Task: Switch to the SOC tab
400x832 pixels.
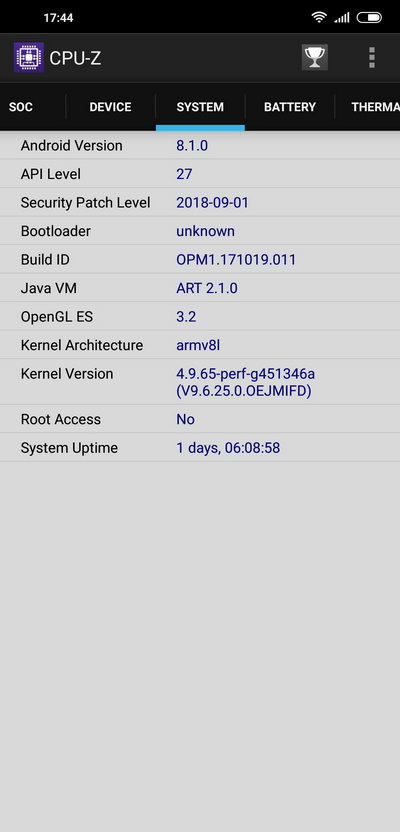Action: tap(21, 107)
